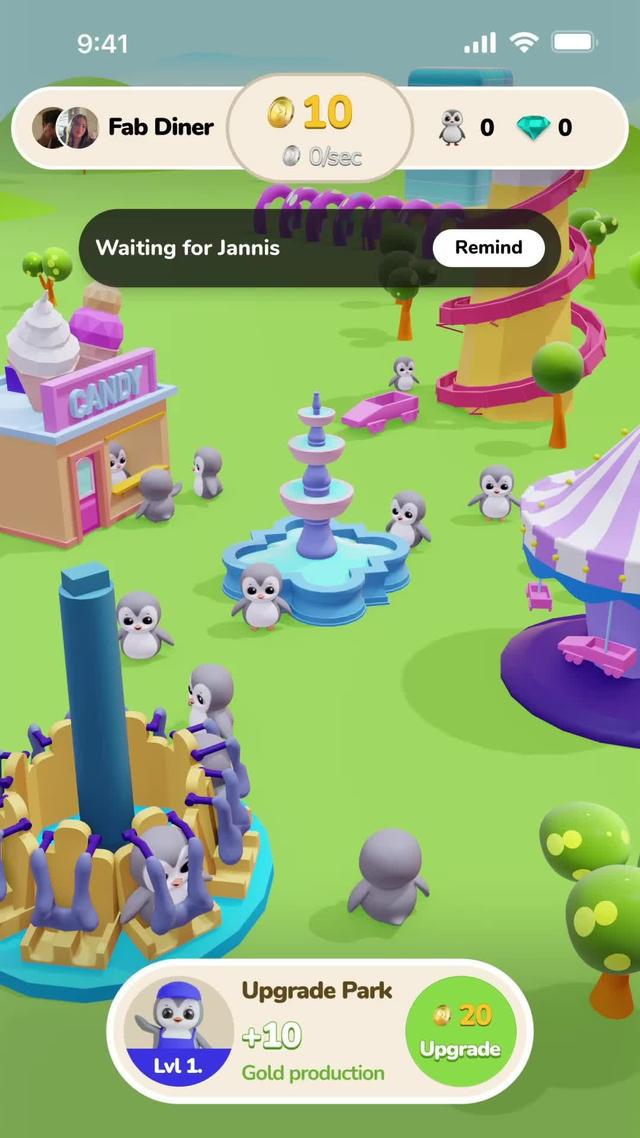The width and height of the screenshot is (640, 1138).
Task: Upgrade the park for 20 gold
Action: click(x=460, y=1032)
